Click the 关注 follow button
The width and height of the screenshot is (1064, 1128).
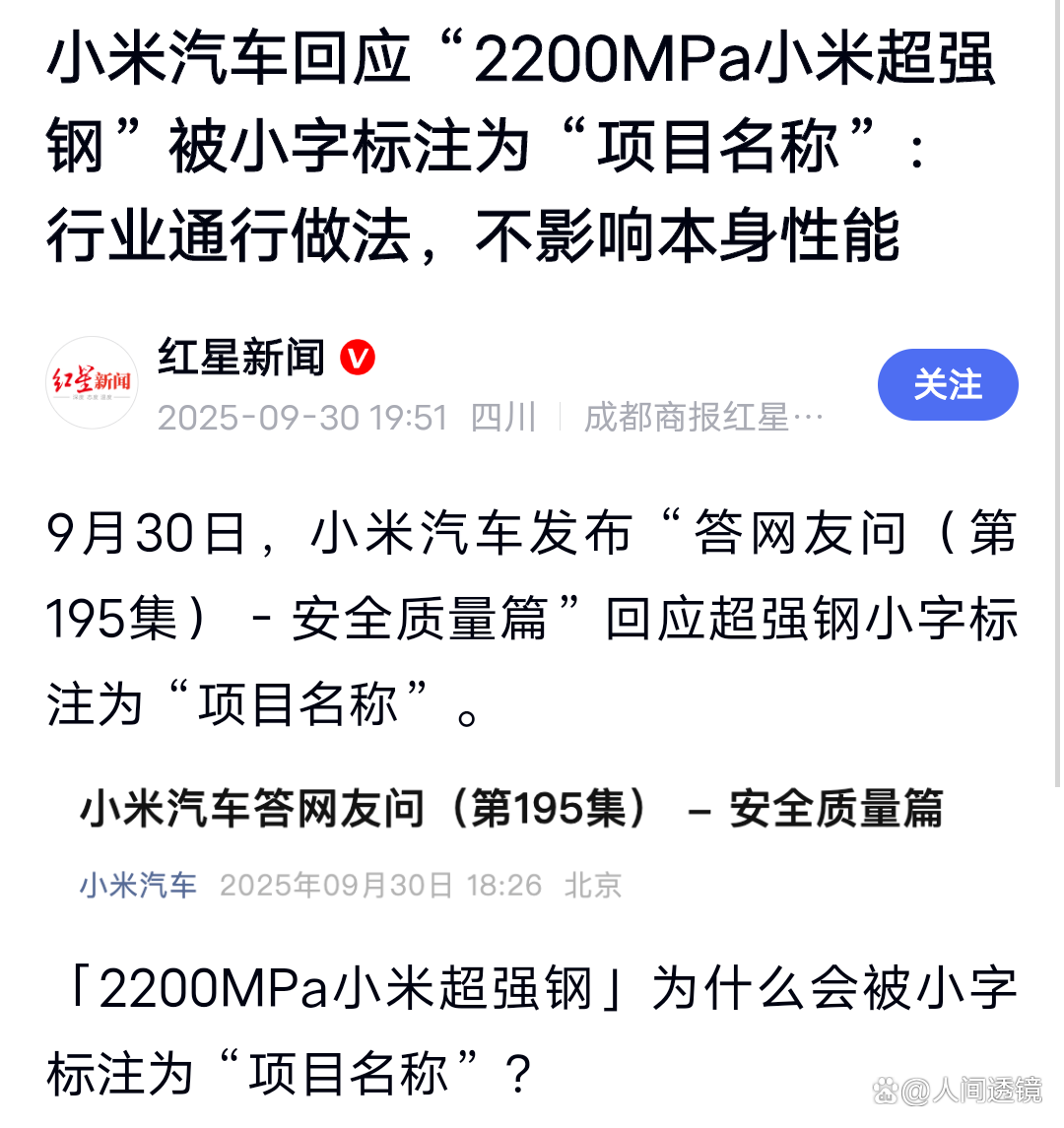[947, 384]
